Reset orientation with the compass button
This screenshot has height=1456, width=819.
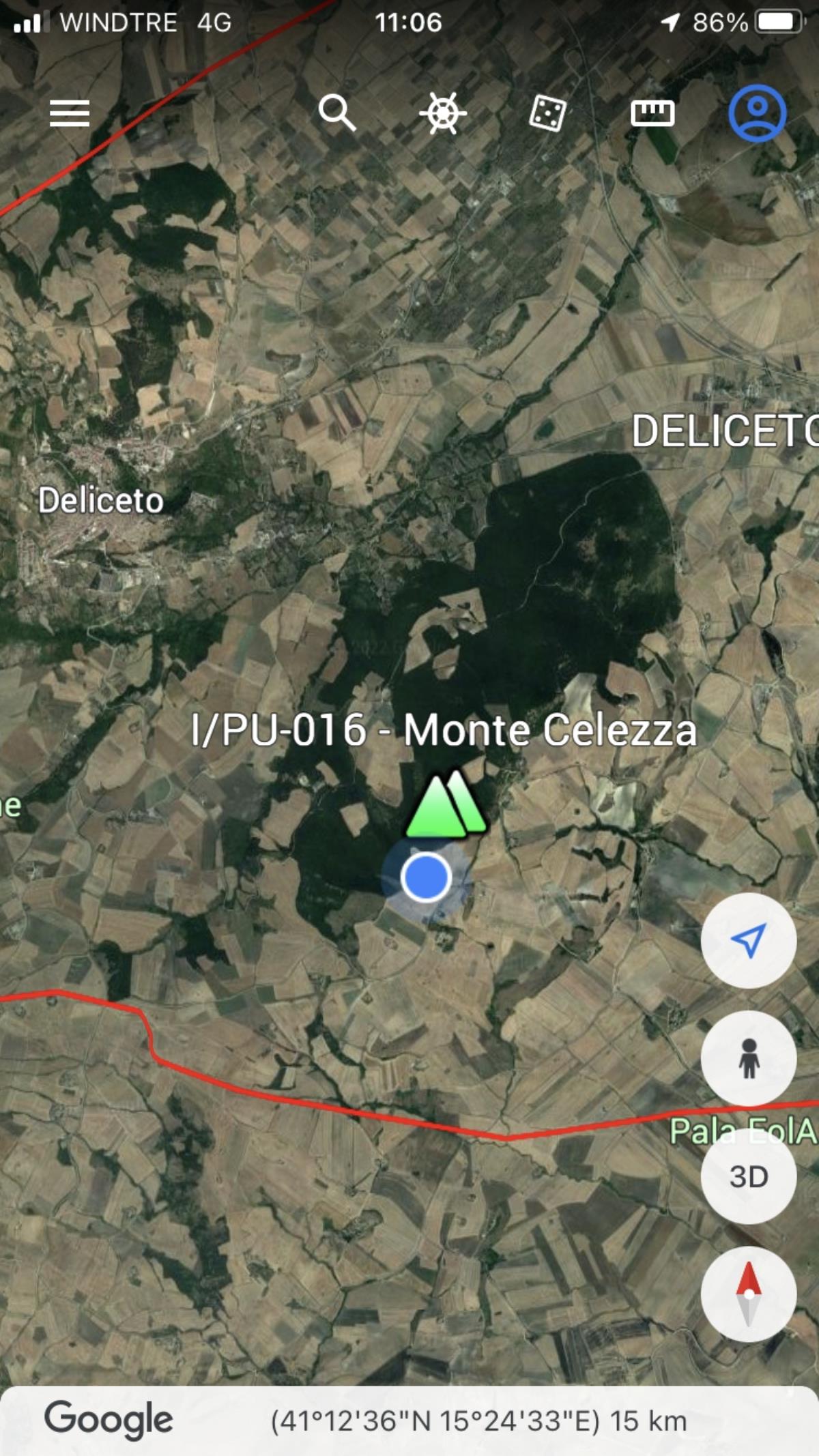[749, 1294]
